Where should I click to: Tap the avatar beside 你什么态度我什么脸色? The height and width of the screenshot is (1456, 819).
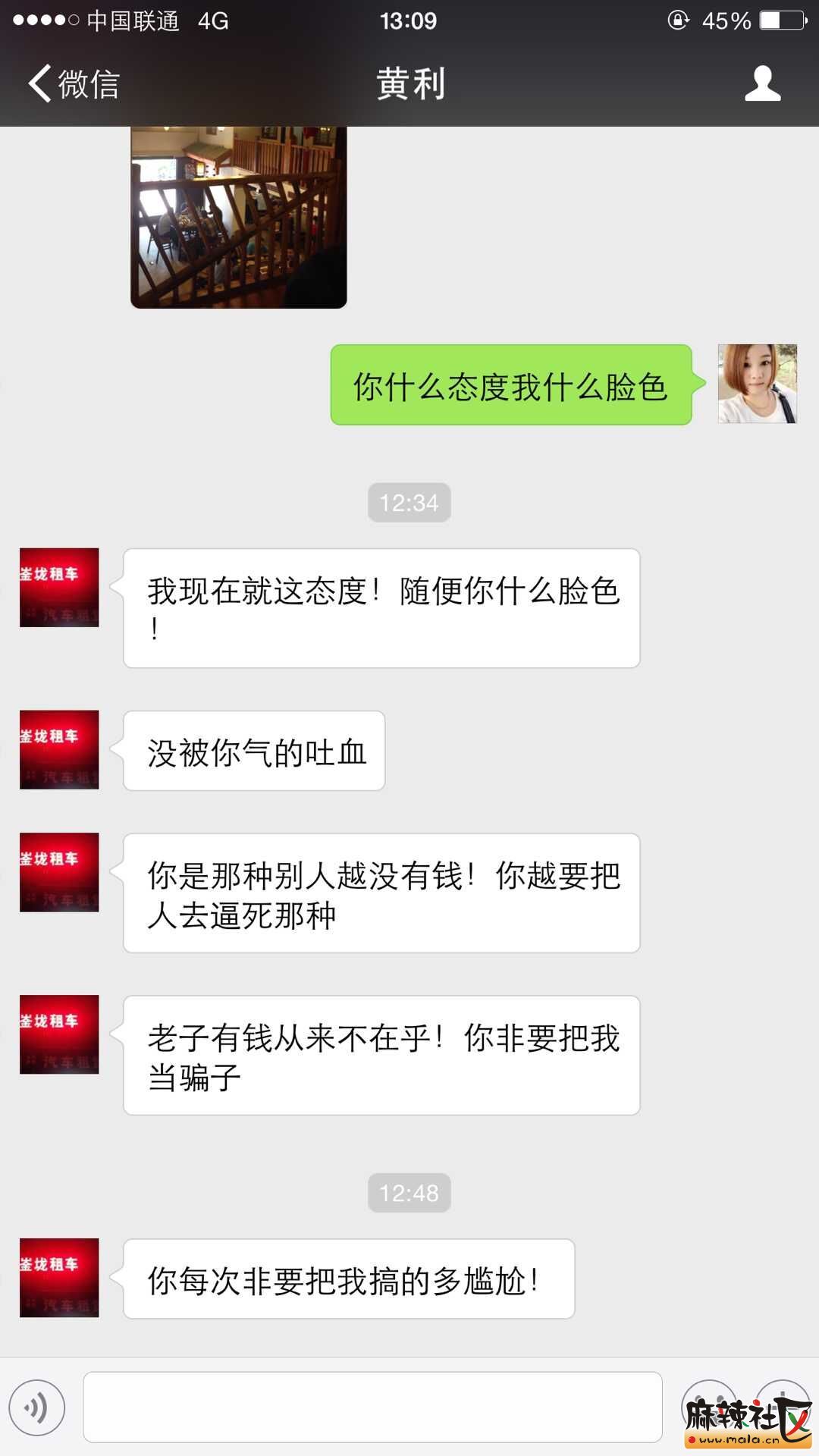(757, 384)
